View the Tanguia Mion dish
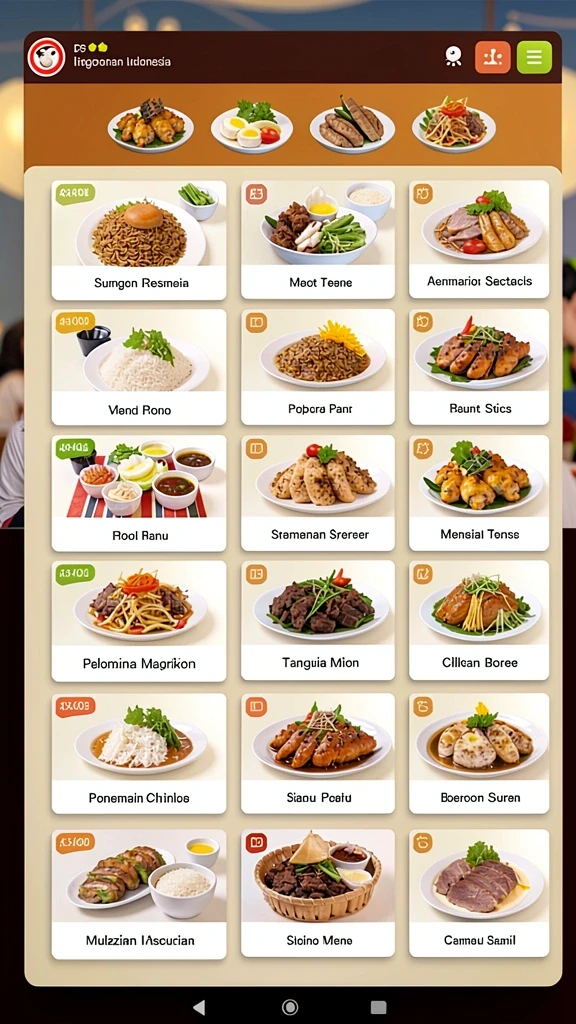The height and width of the screenshot is (1024, 576). [318, 620]
